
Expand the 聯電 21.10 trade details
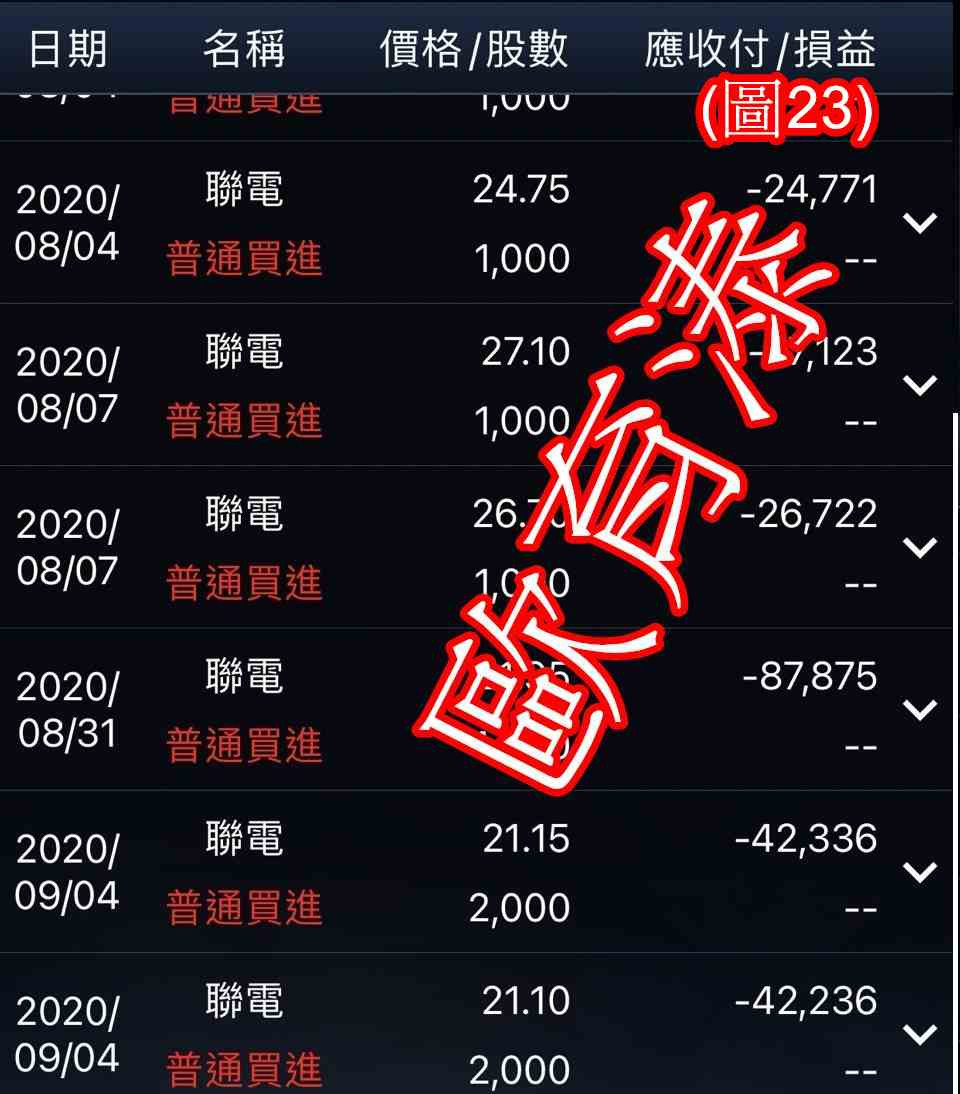click(x=920, y=1033)
